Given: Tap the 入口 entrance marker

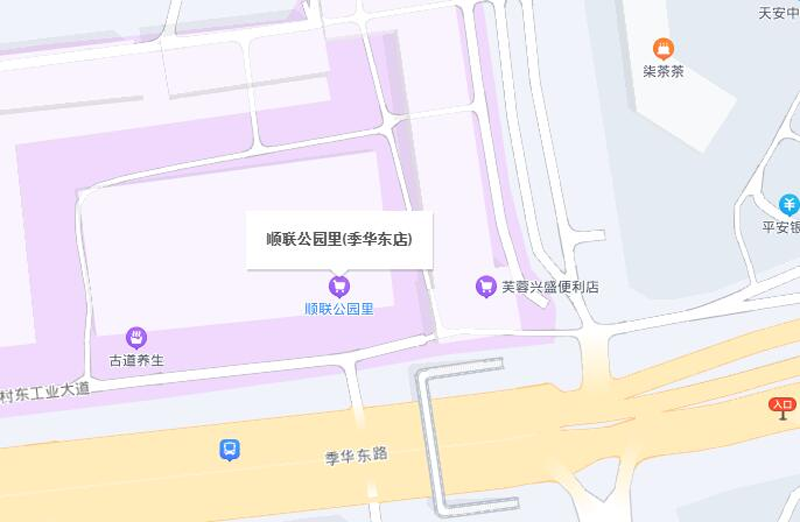Looking at the screenshot, I should [x=782, y=407].
